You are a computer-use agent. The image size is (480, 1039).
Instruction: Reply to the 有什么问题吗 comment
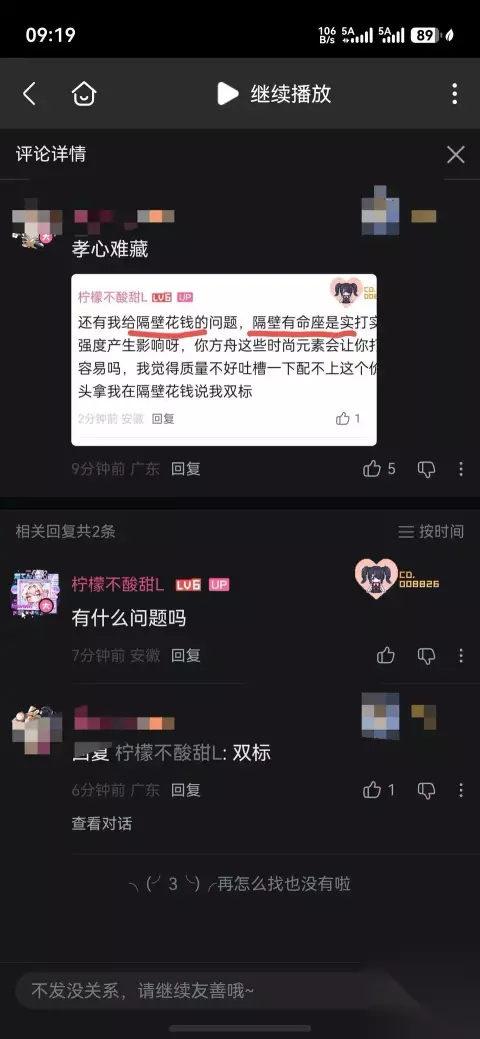pyautogui.click(x=186, y=655)
